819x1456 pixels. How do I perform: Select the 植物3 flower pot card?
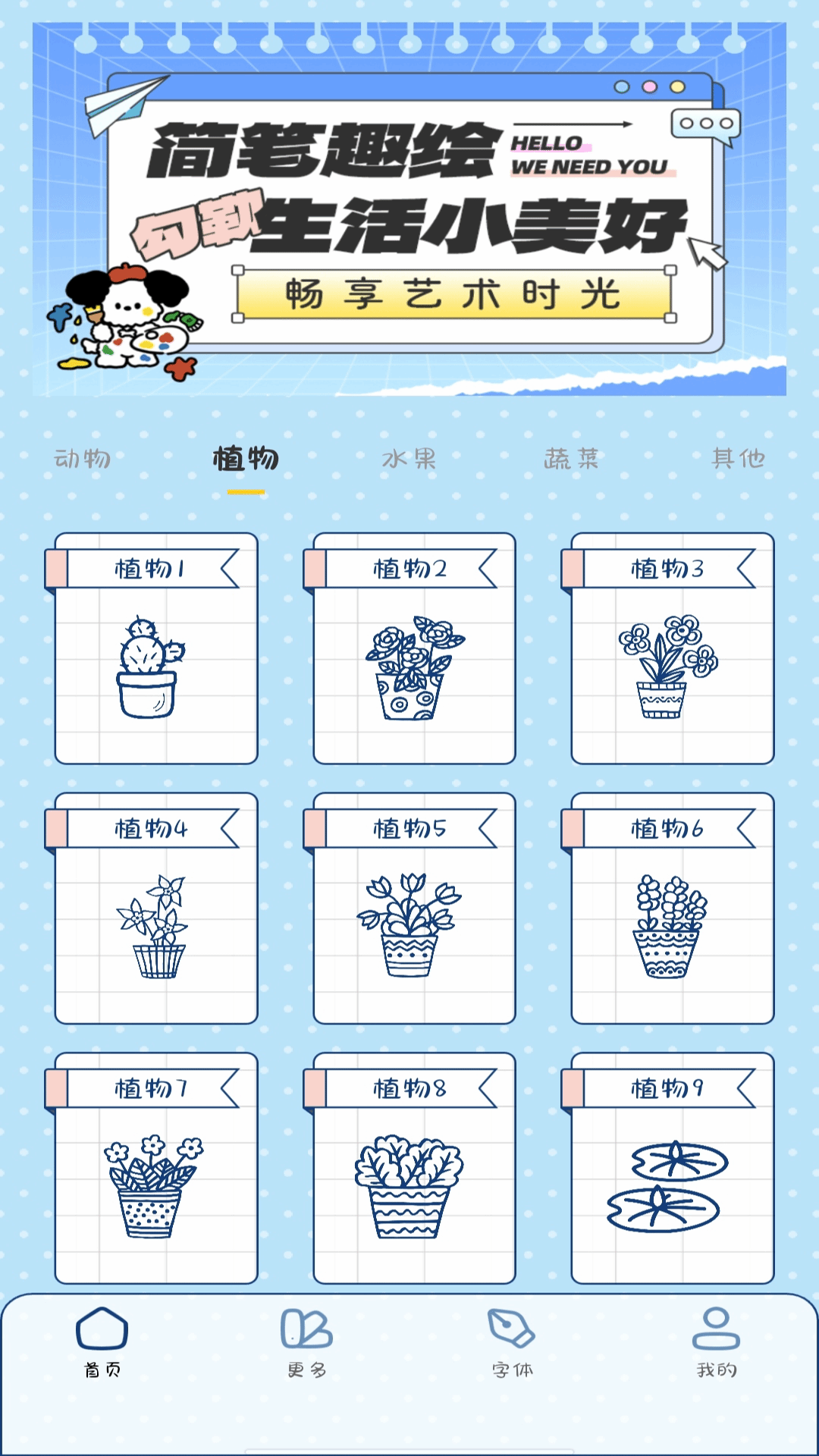(x=672, y=649)
